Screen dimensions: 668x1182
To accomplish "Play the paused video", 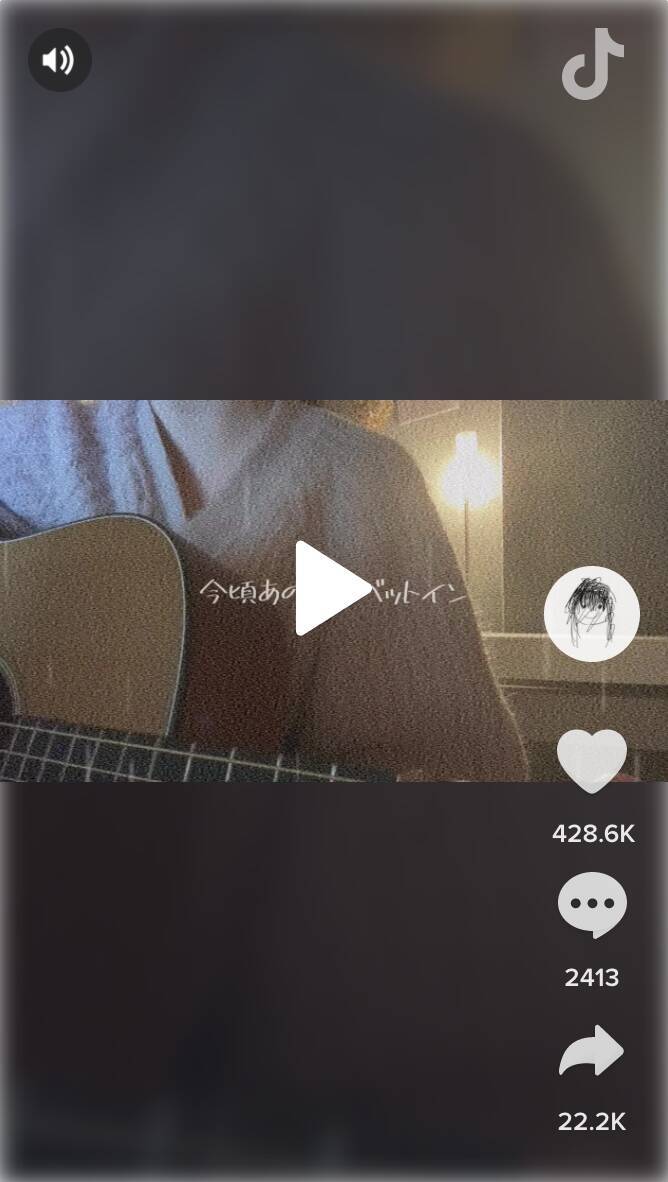I will pyautogui.click(x=332, y=589).
